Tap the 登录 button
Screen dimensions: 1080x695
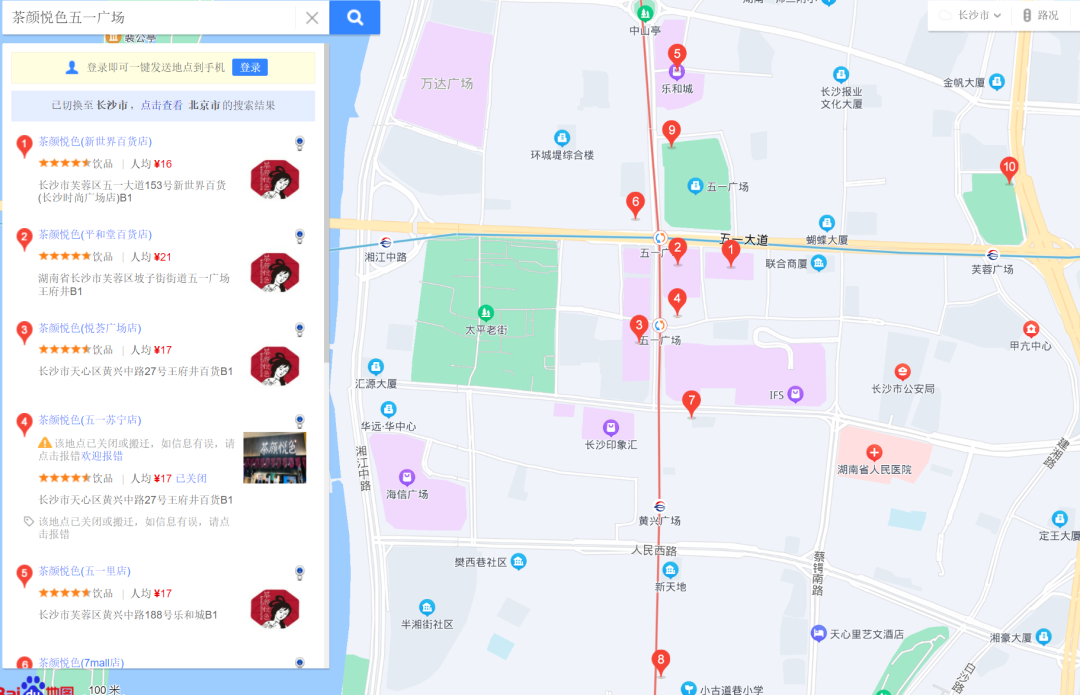[250, 67]
